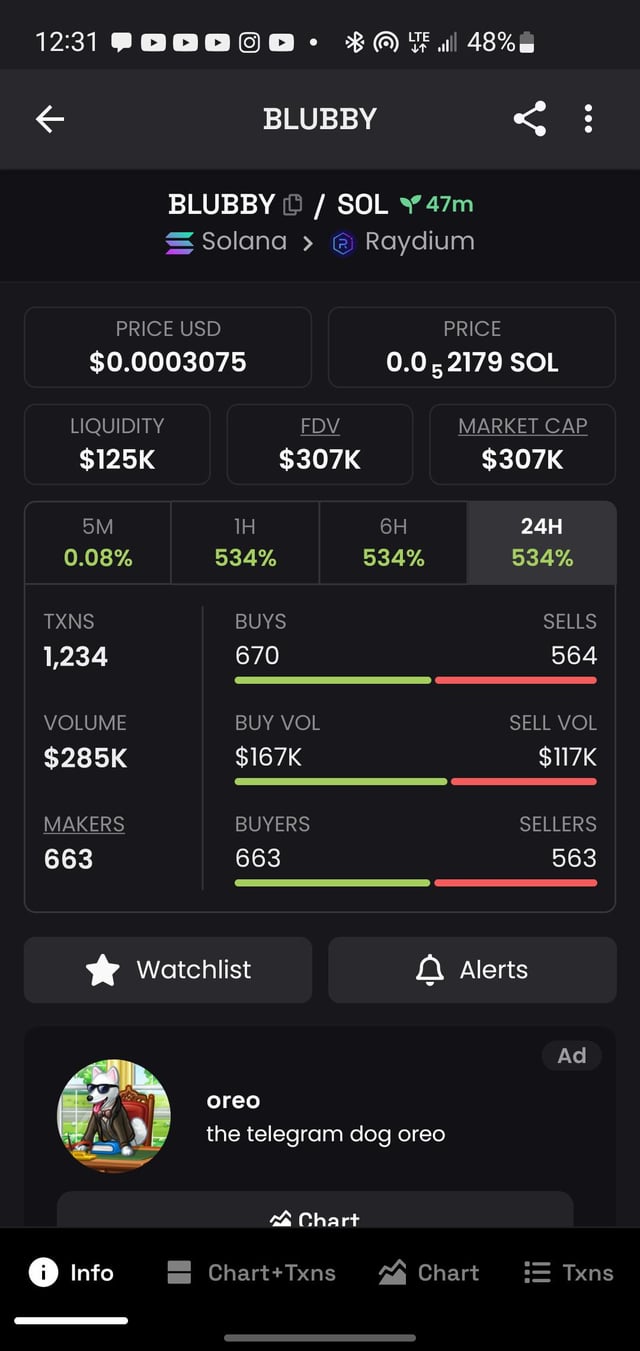Copy the BLUBBY token address
Image resolution: width=640 pixels, height=1351 pixels.
pos(293,205)
